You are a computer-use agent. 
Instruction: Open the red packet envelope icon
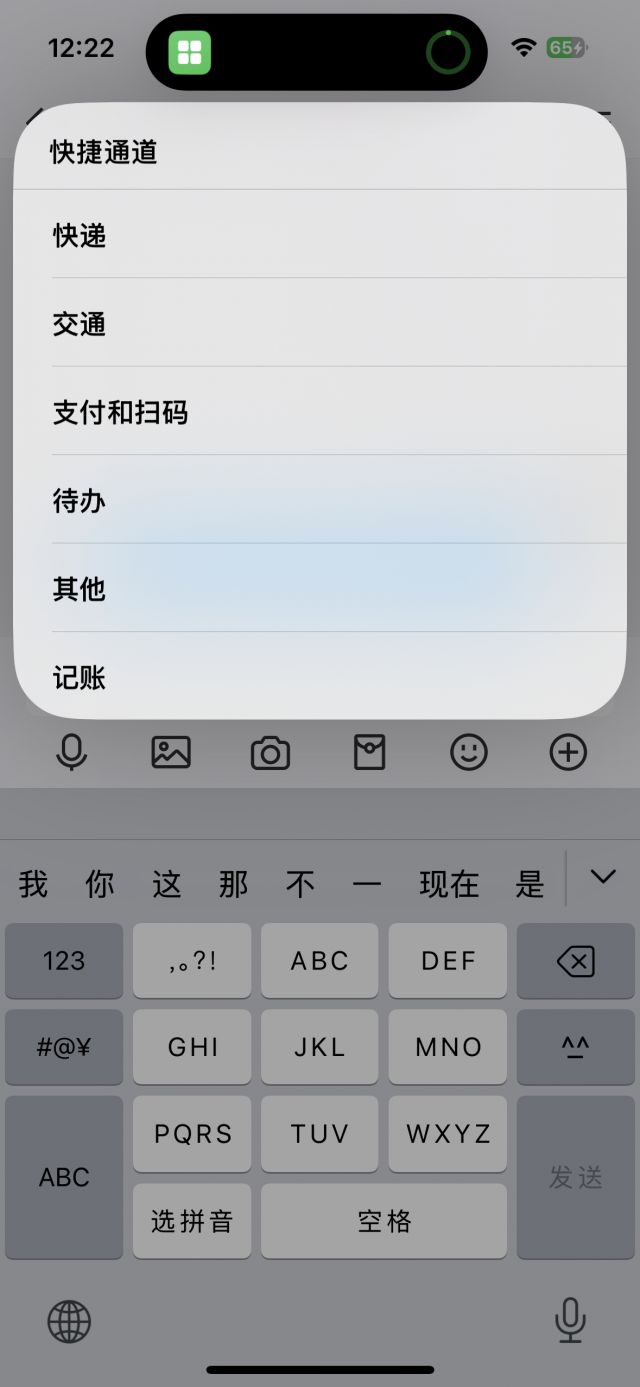[x=369, y=752]
